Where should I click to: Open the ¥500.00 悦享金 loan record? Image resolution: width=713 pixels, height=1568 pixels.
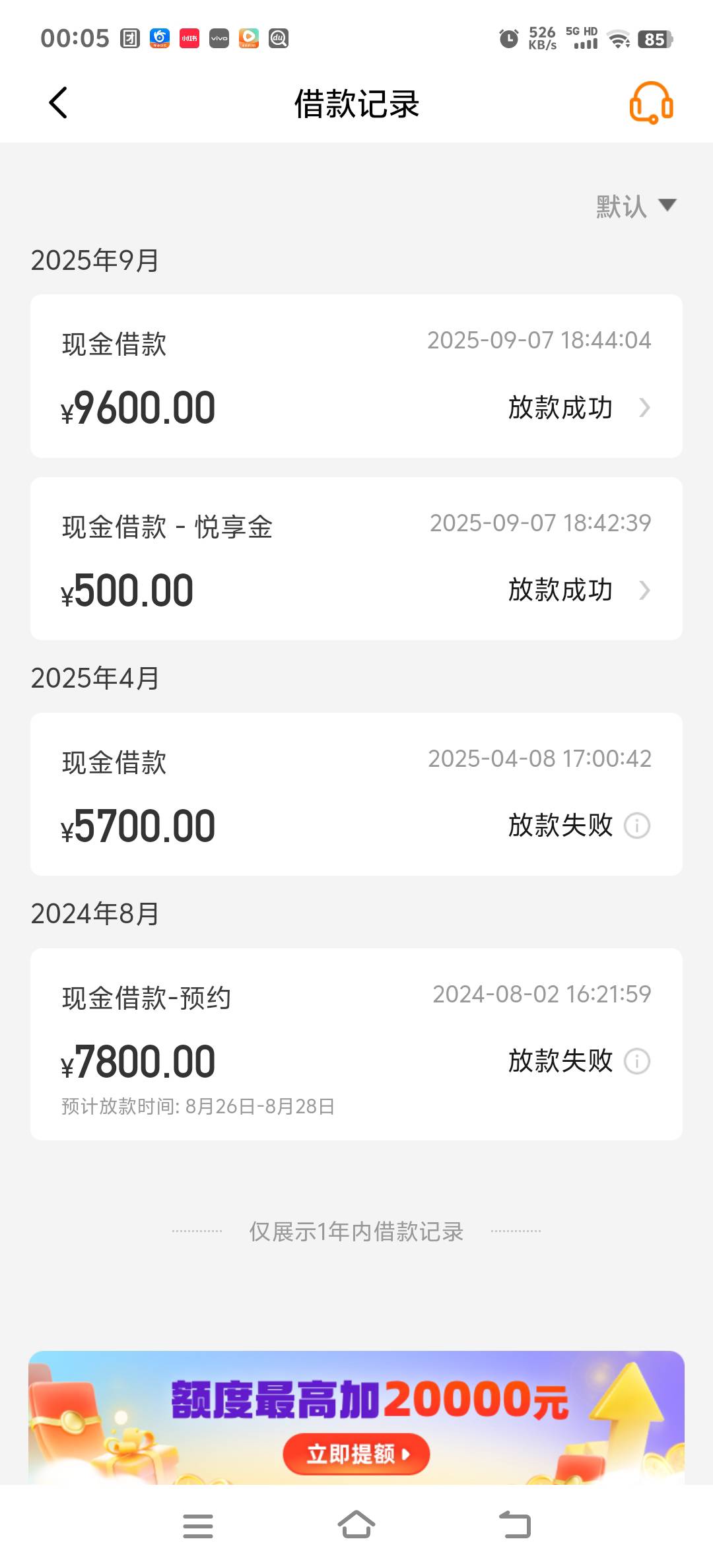click(356, 558)
